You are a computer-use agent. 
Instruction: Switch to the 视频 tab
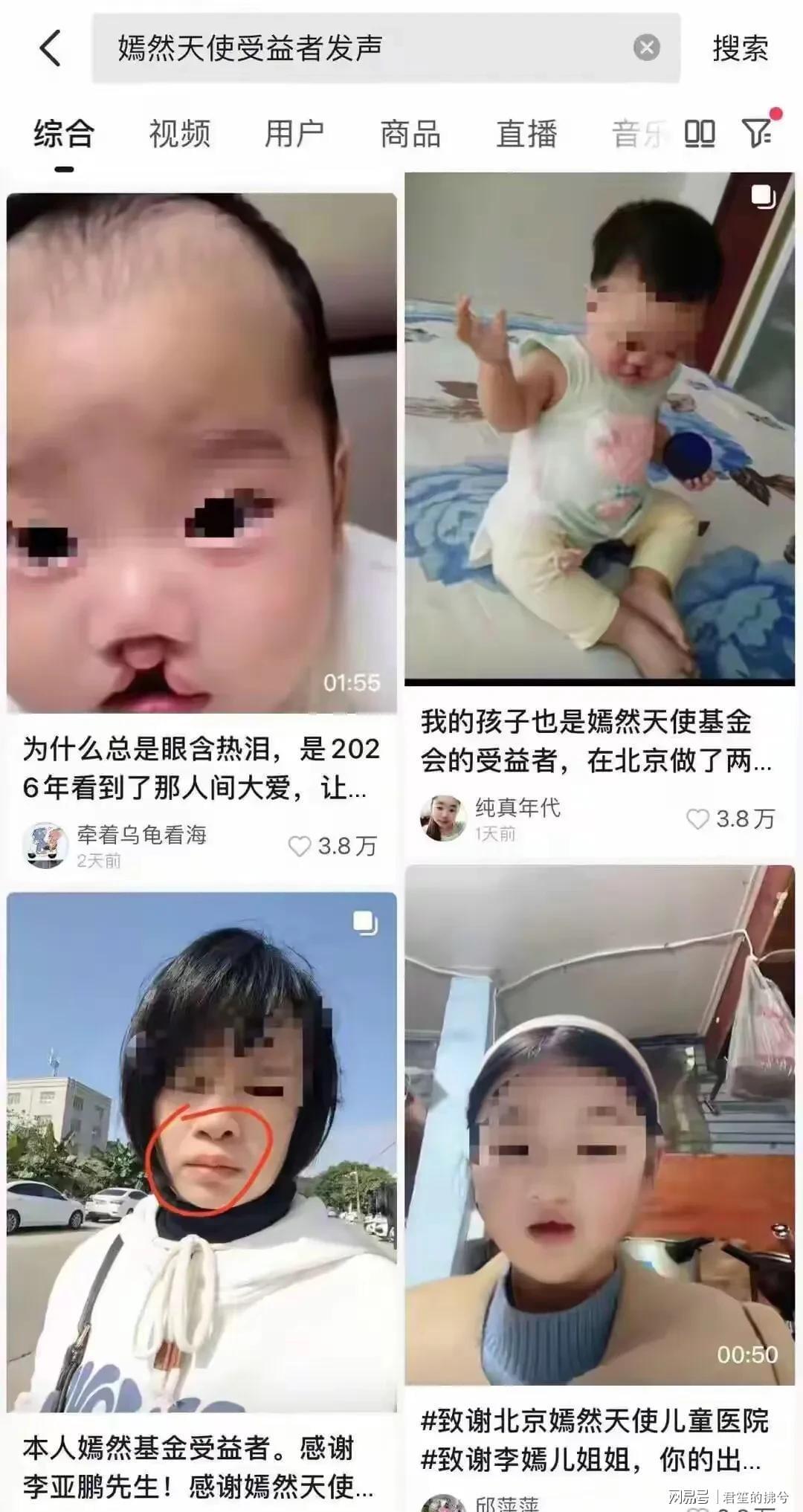pos(179,135)
